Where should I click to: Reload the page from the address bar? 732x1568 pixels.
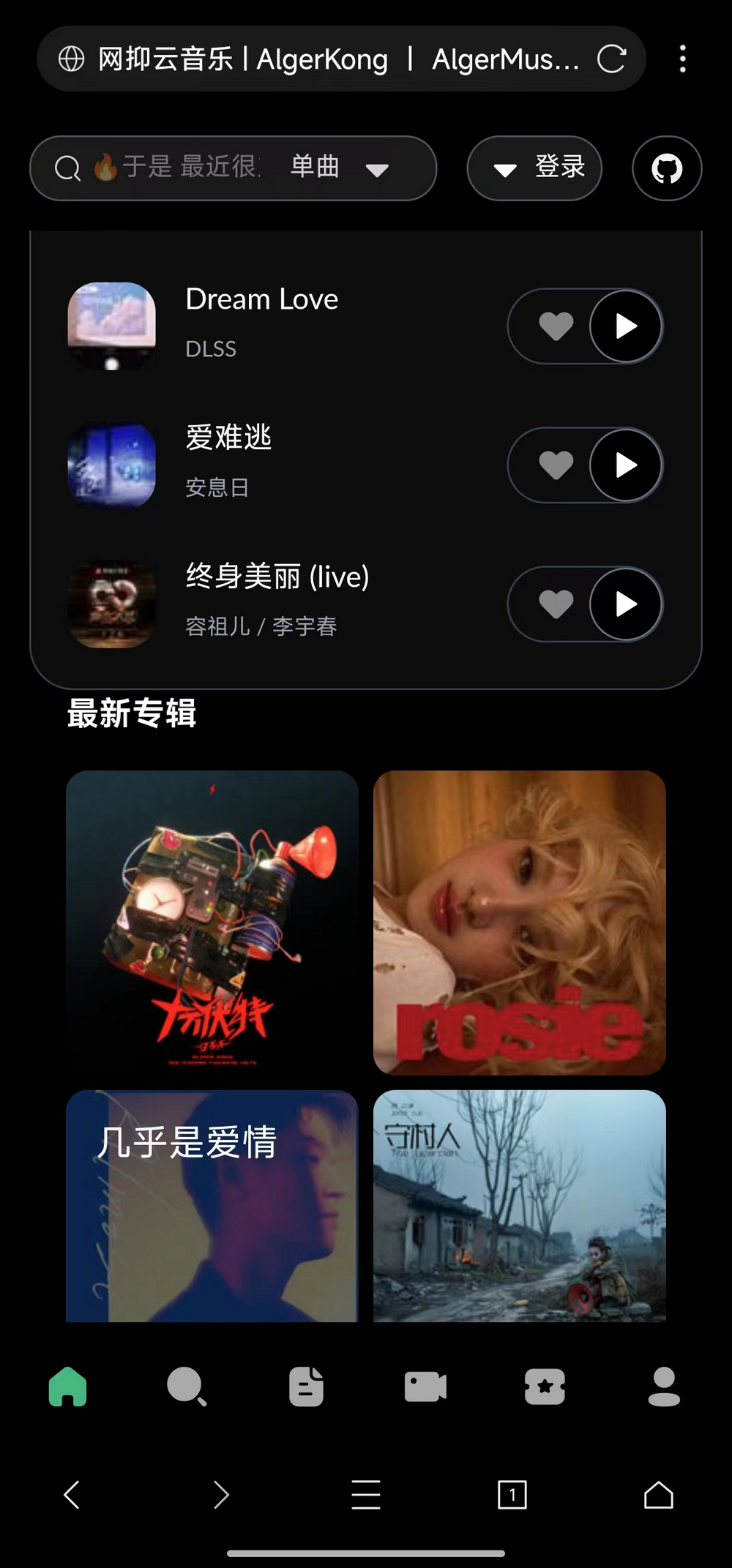611,59
